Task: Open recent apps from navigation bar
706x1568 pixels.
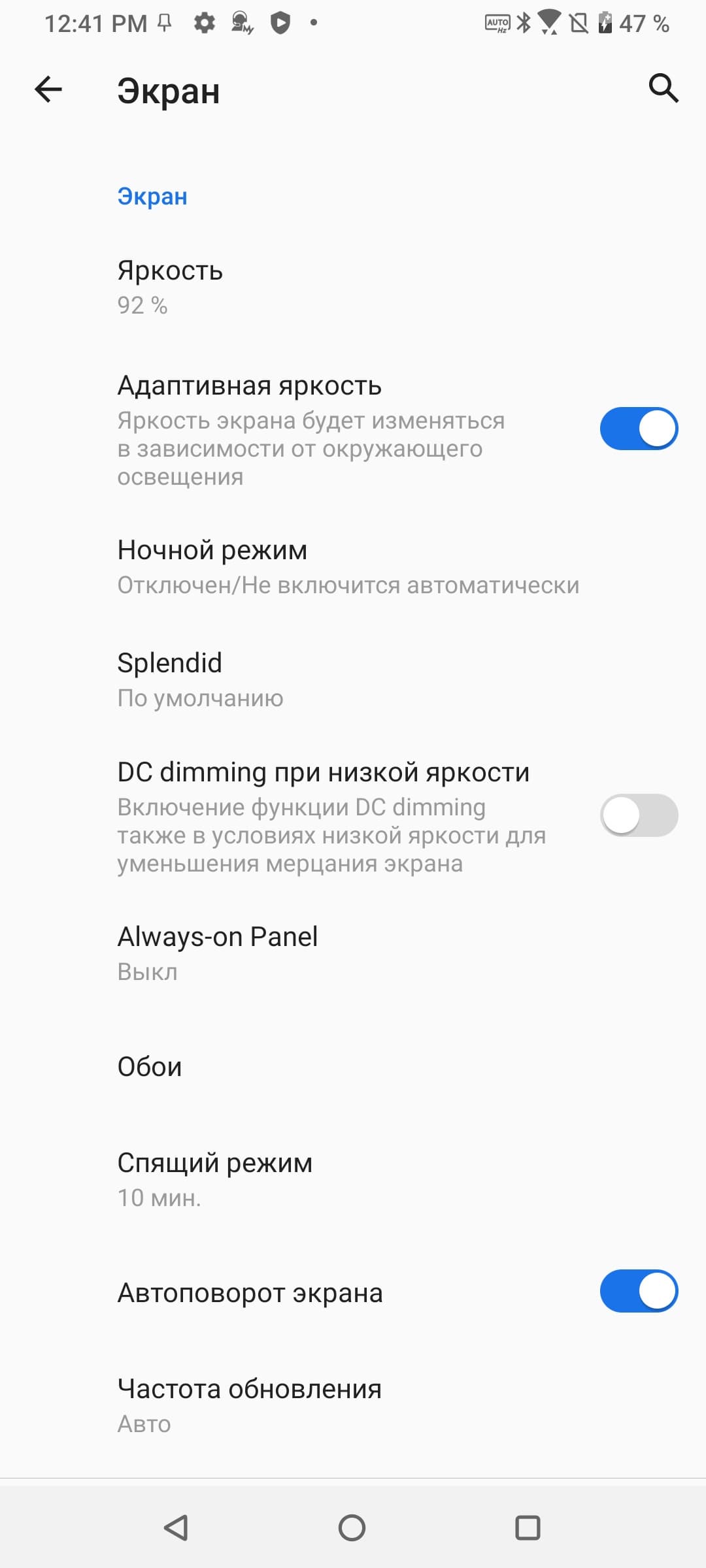Action: (x=528, y=1527)
